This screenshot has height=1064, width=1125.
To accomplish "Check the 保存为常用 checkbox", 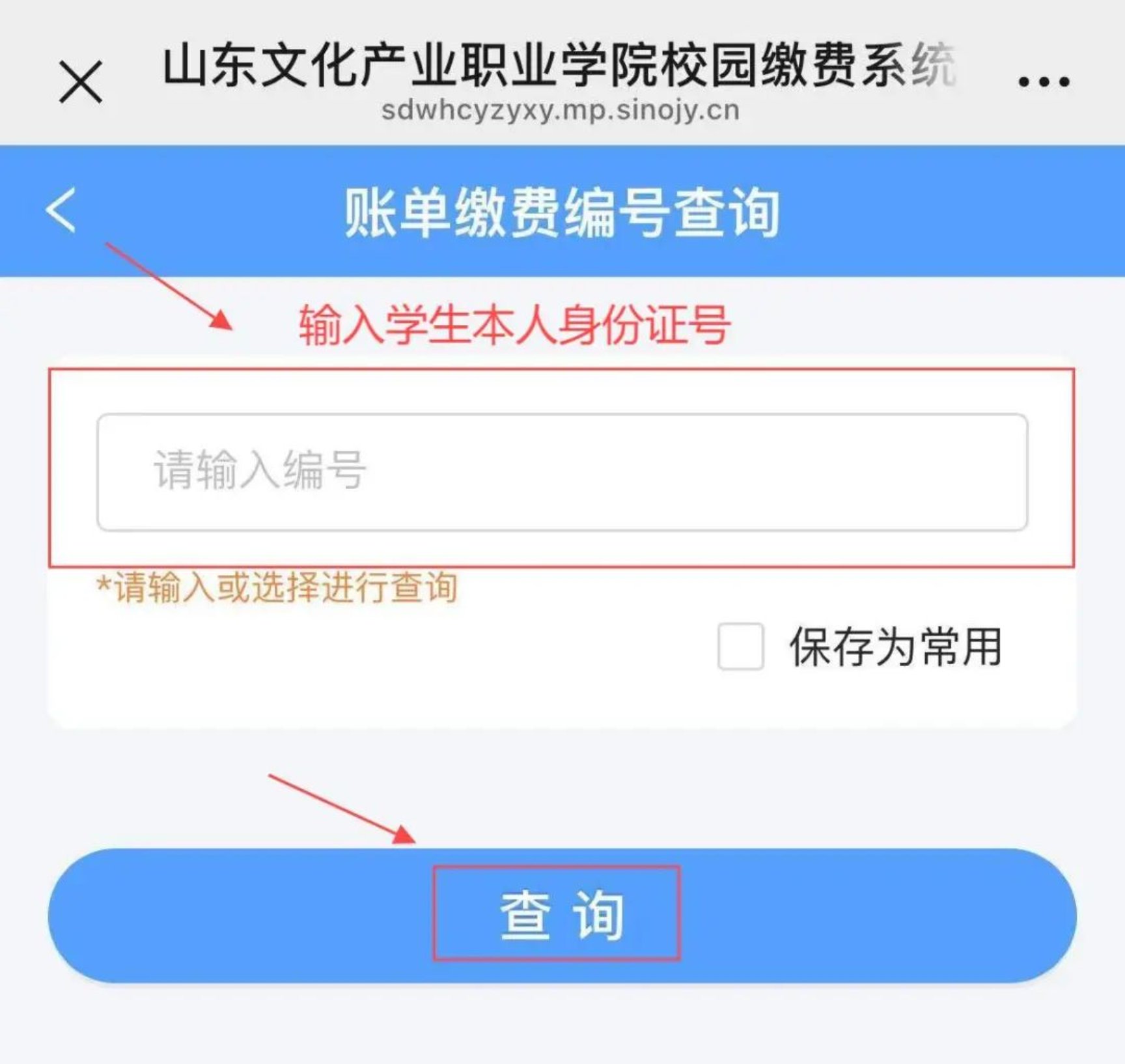I will pyautogui.click(x=740, y=646).
